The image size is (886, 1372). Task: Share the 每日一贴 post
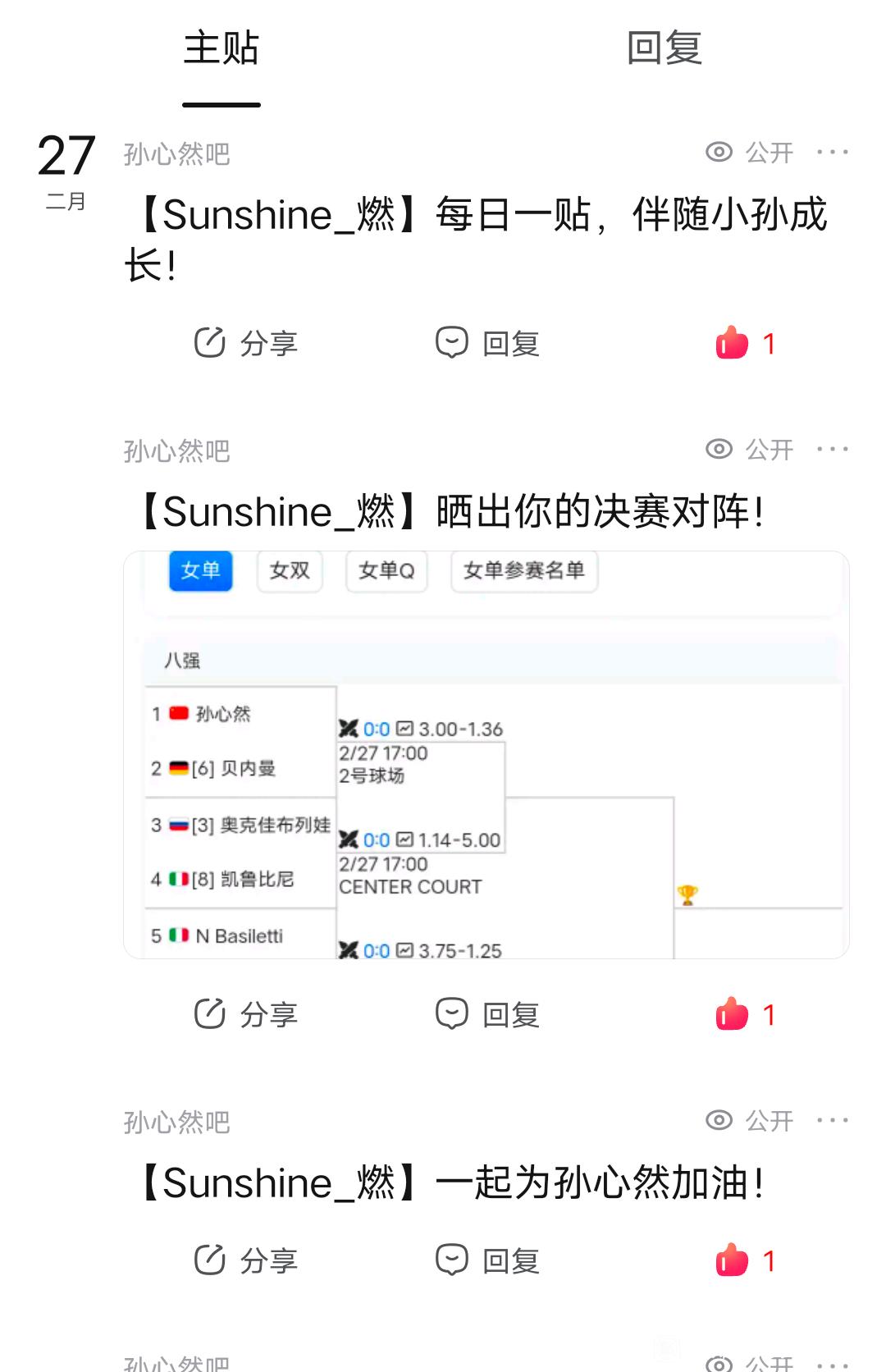click(x=245, y=343)
